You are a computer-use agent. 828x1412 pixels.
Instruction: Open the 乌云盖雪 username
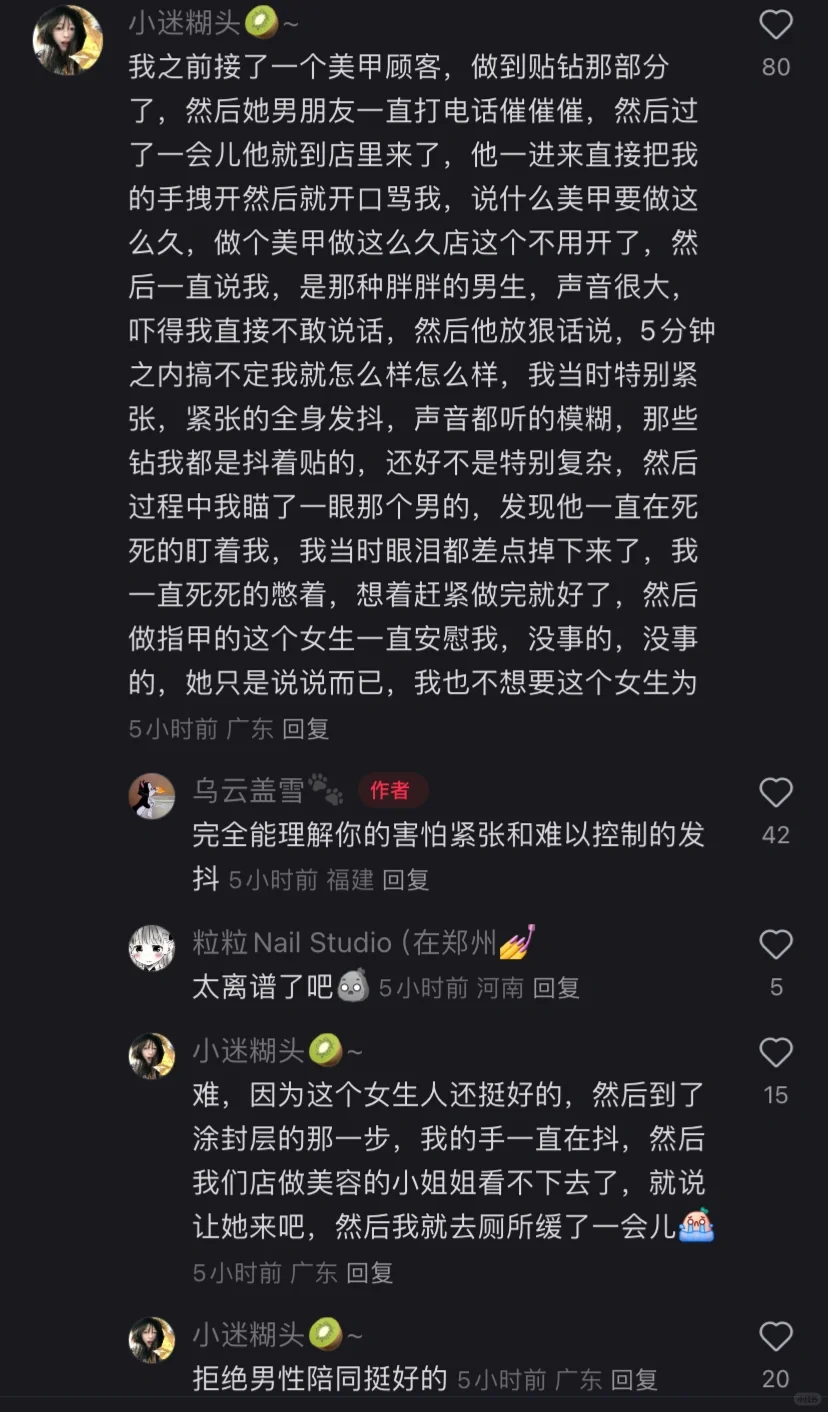pos(248,790)
